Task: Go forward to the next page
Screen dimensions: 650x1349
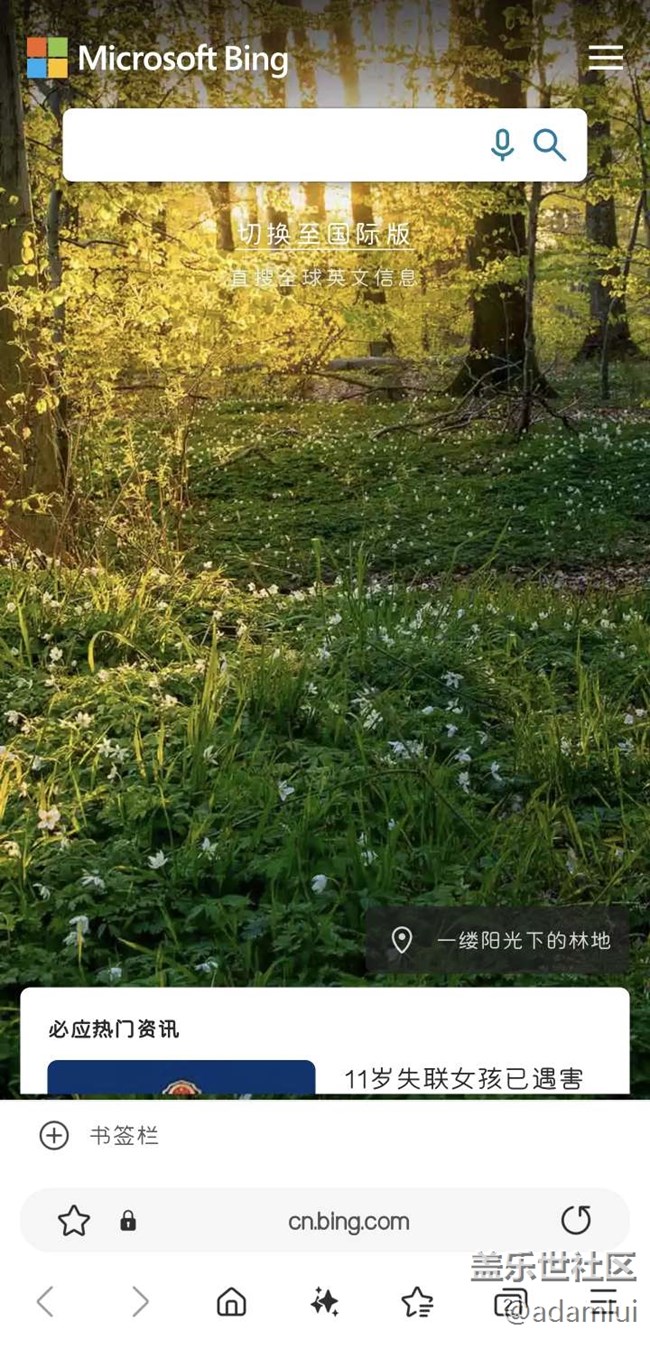Action: [x=139, y=1301]
